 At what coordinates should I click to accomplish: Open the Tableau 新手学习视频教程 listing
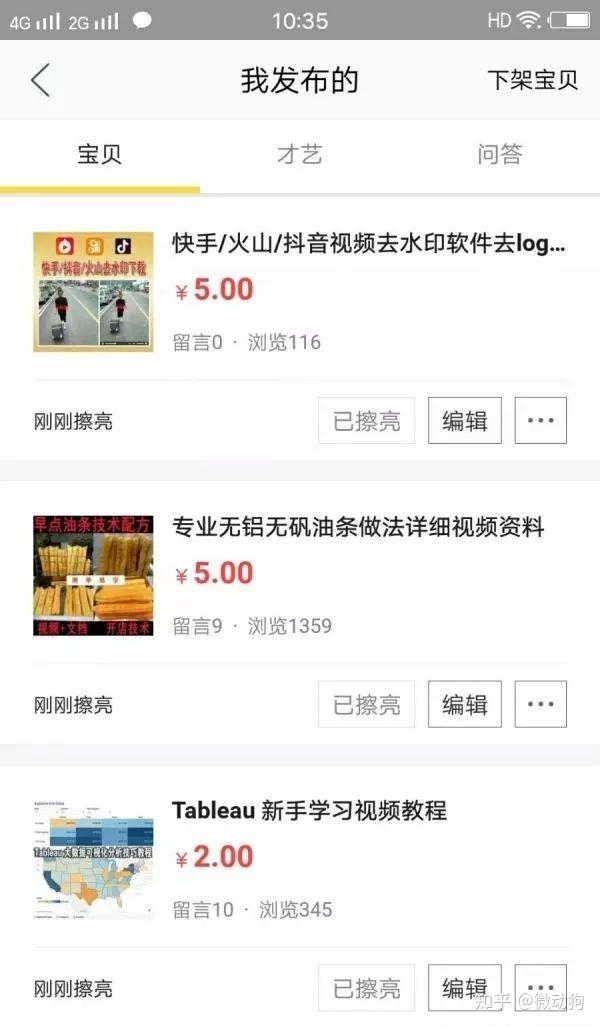(x=309, y=811)
